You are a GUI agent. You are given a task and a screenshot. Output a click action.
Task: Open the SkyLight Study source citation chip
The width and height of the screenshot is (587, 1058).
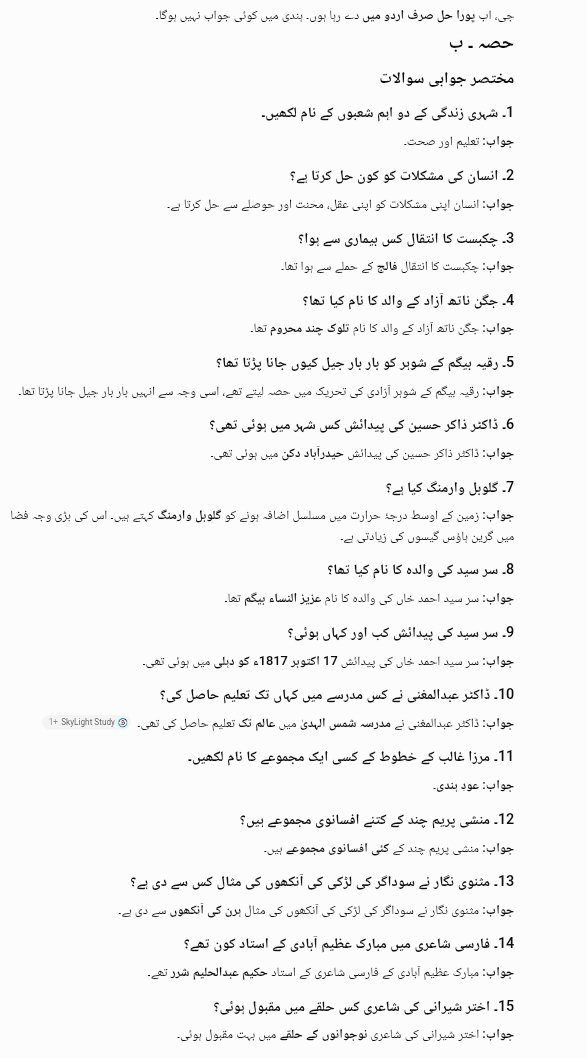tap(87, 722)
